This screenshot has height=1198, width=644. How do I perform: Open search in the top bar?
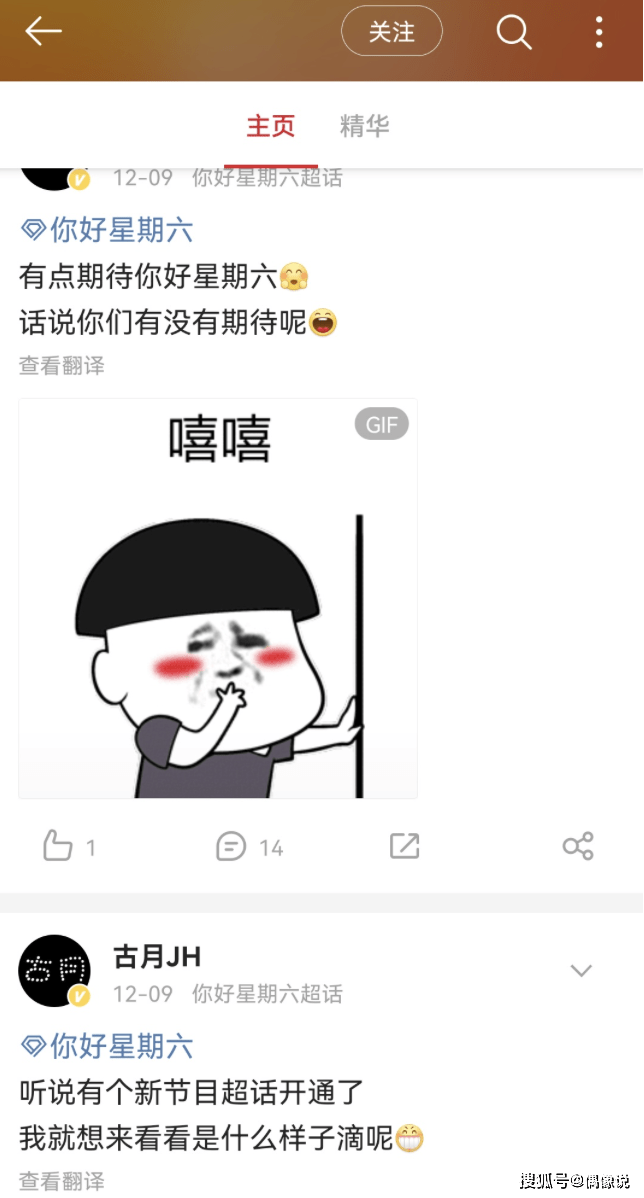coord(514,32)
